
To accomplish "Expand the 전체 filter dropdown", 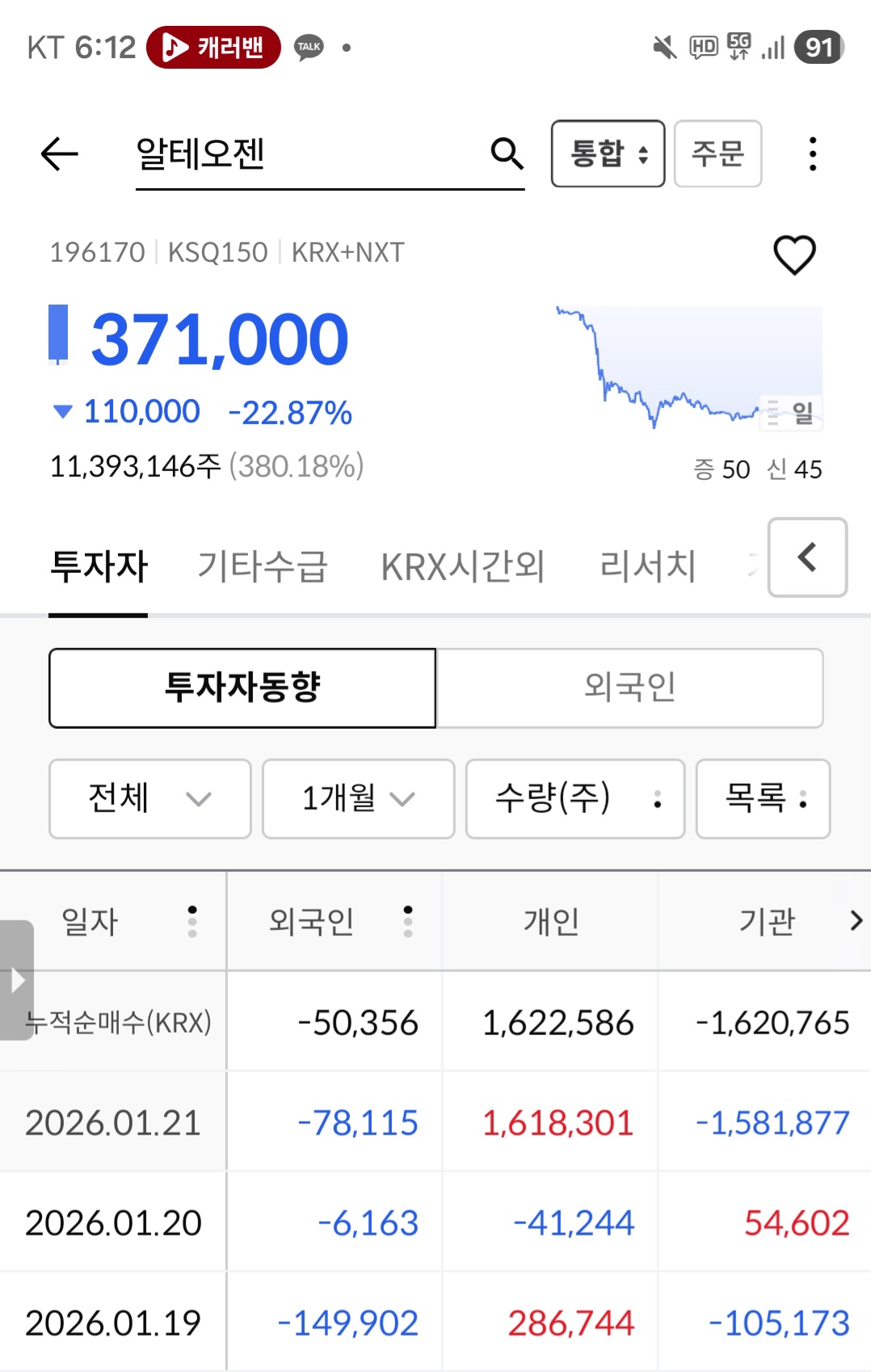I will click(x=150, y=798).
